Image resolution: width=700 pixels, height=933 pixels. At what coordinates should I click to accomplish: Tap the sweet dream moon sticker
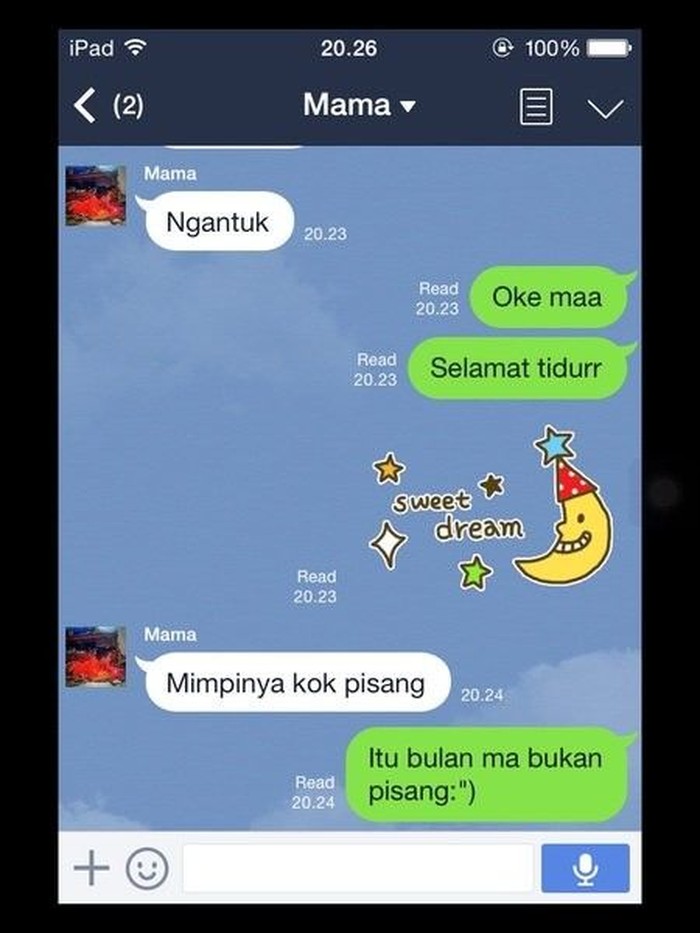coord(492,510)
